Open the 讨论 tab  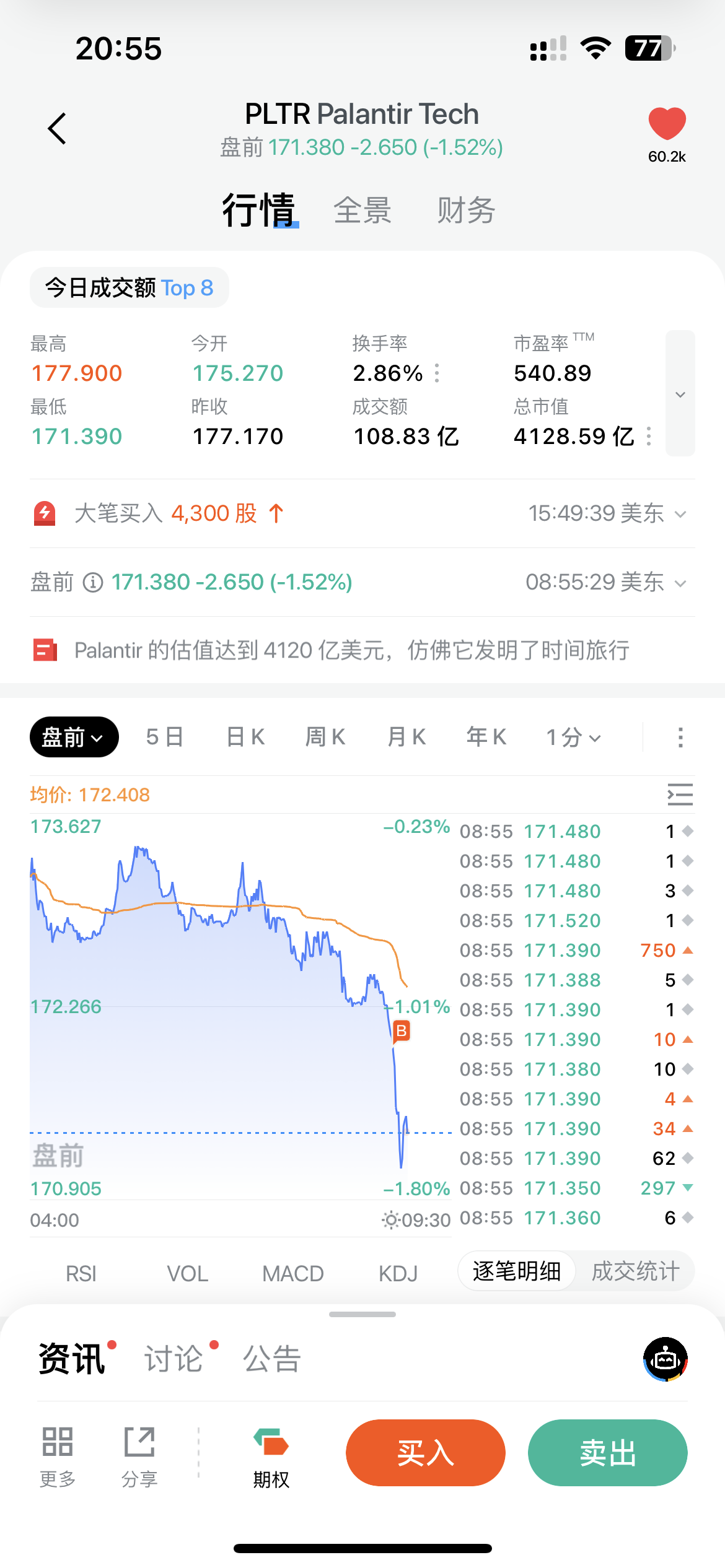click(x=174, y=1359)
